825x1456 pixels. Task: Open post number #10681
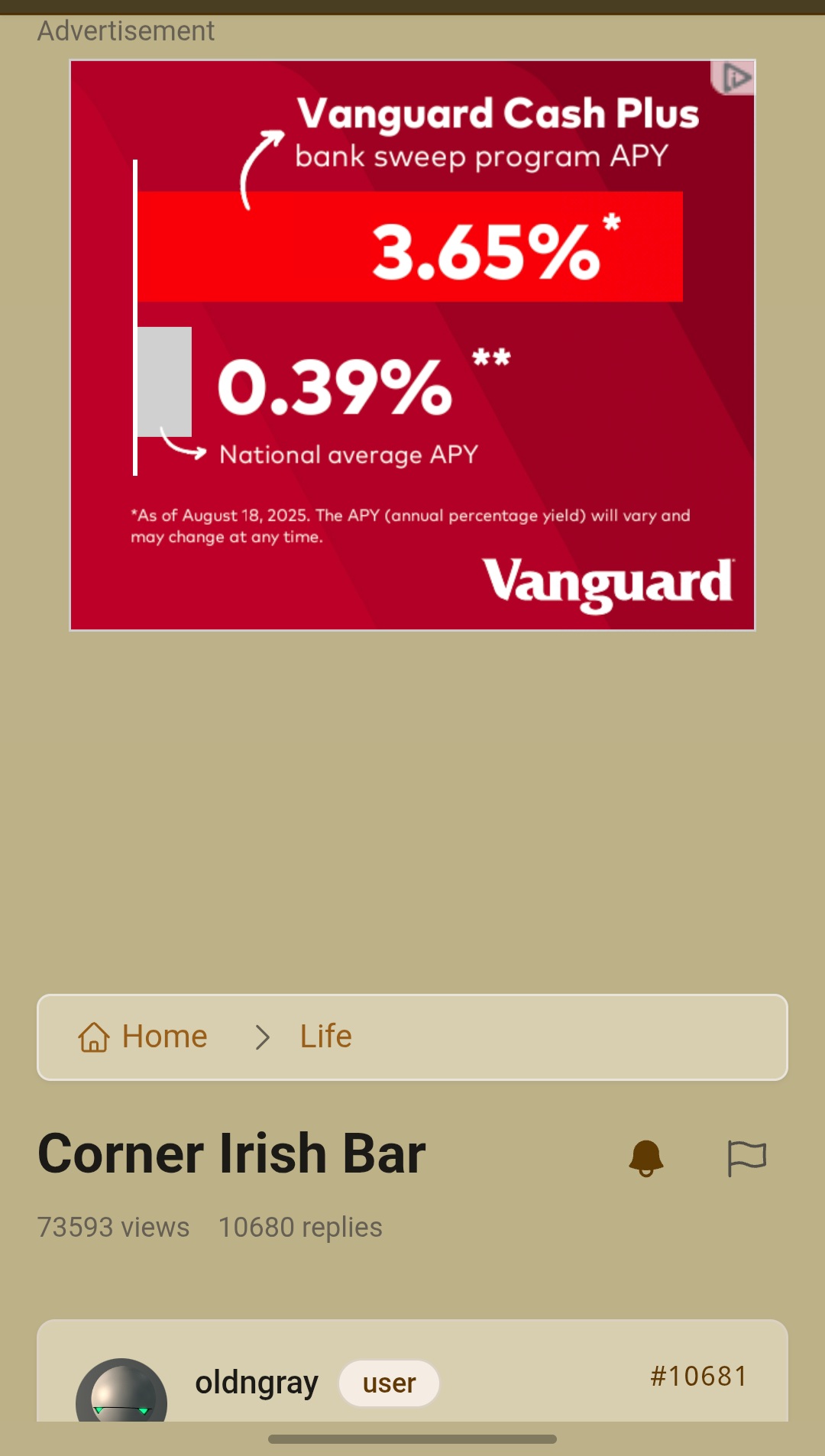coord(698,1376)
